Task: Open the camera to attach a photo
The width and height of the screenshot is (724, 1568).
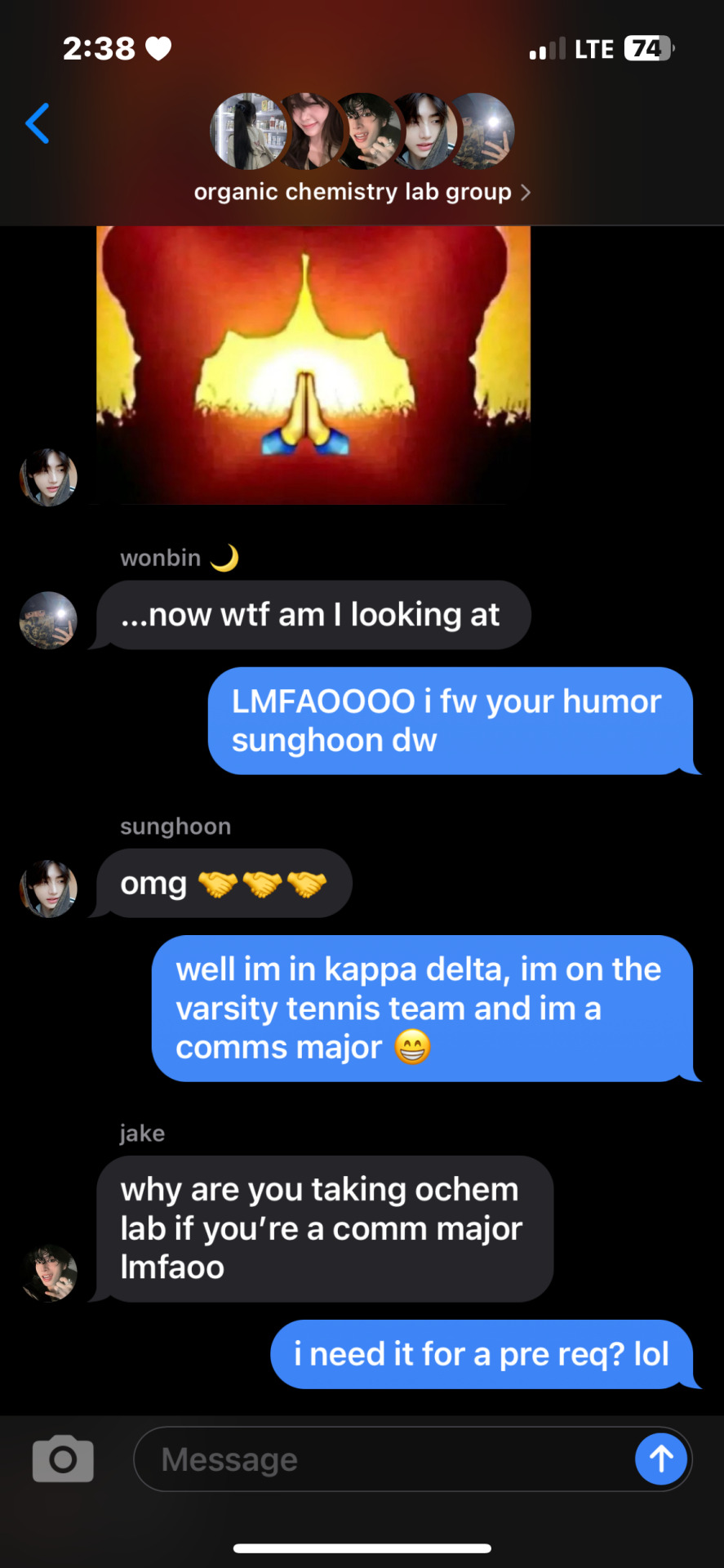Action: (63, 1459)
